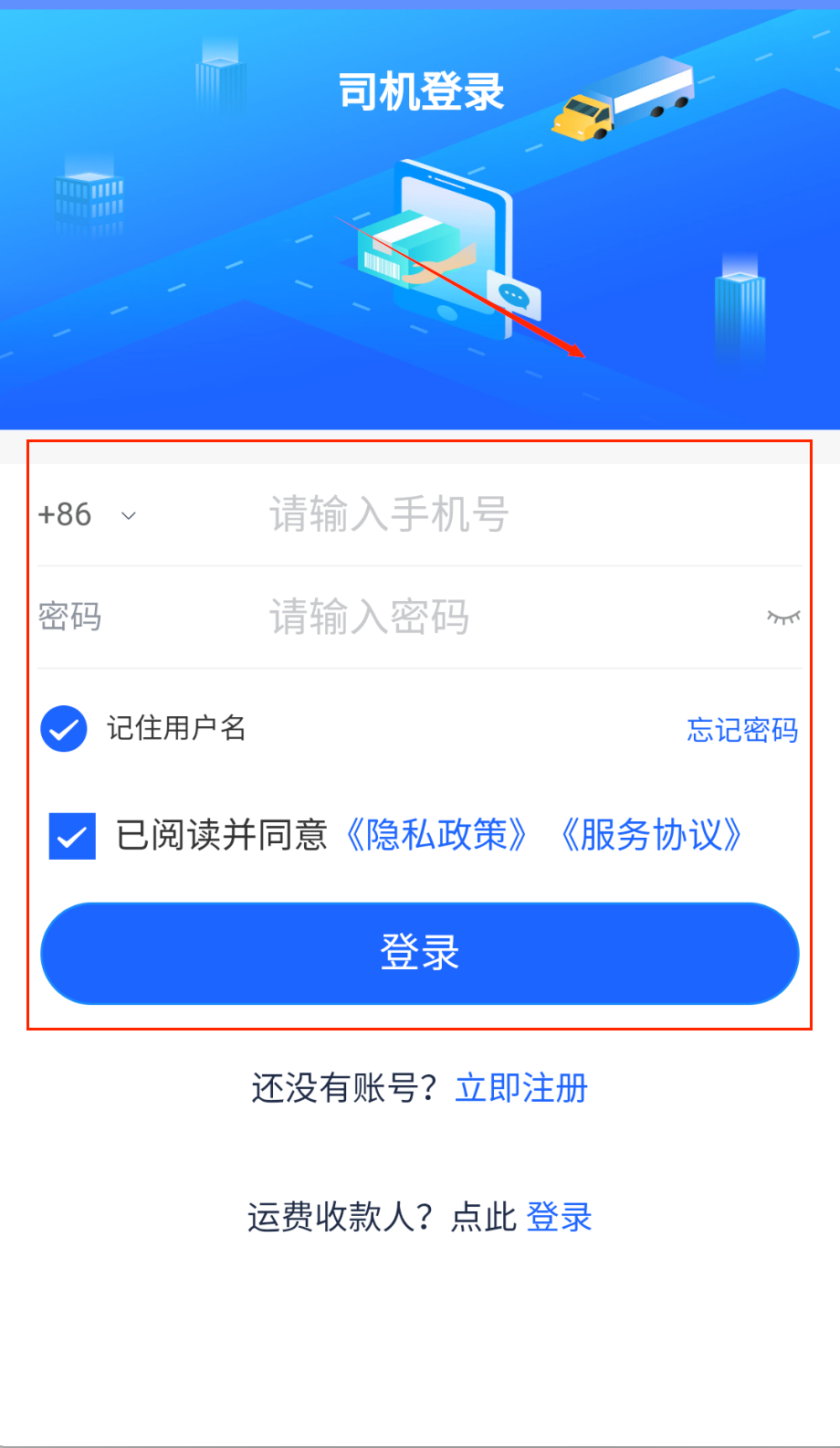Tap the blue 登录 button

coord(420,953)
